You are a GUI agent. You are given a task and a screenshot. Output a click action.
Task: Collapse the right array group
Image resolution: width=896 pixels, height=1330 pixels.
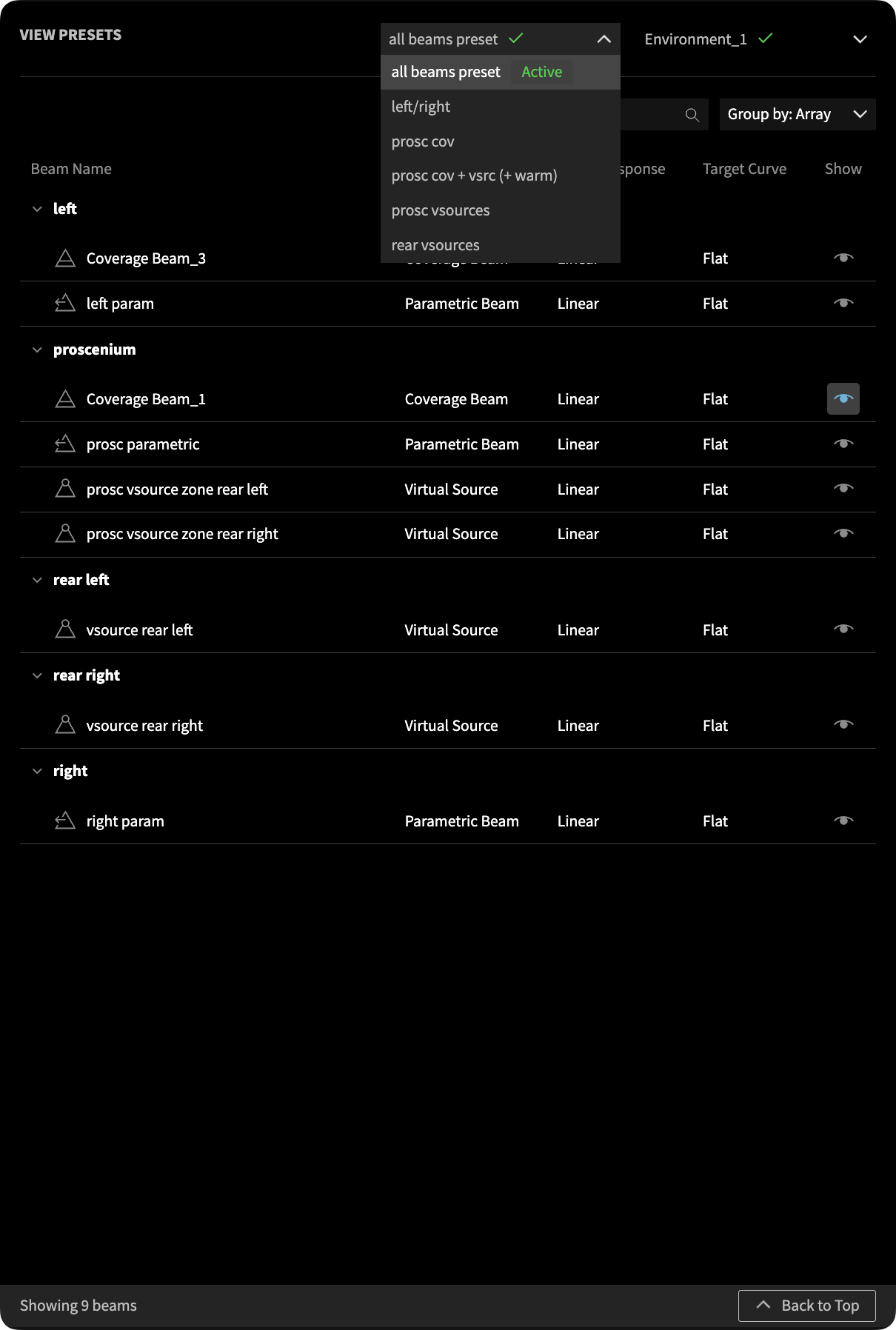pyautogui.click(x=37, y=771)
